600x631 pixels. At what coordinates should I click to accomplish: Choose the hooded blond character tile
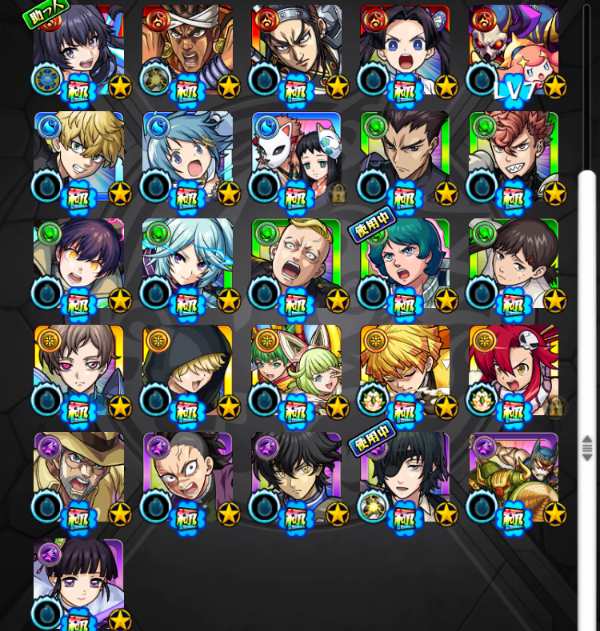click(187, 371)
